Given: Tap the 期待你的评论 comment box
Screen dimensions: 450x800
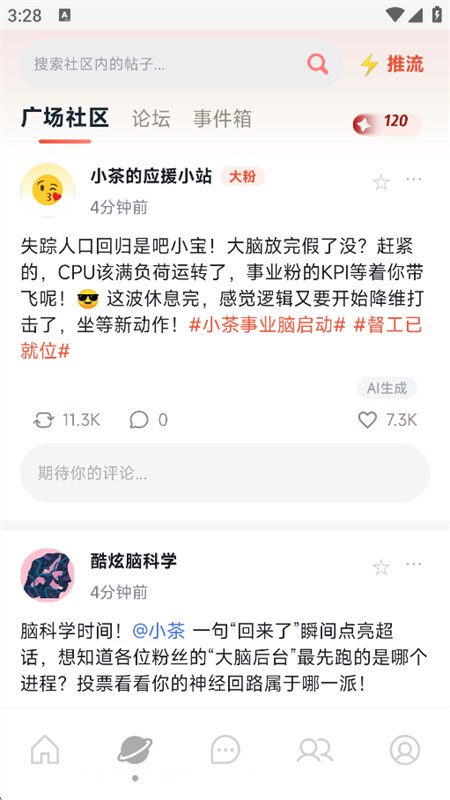Looking at the screenshot, I should [224, 473].
